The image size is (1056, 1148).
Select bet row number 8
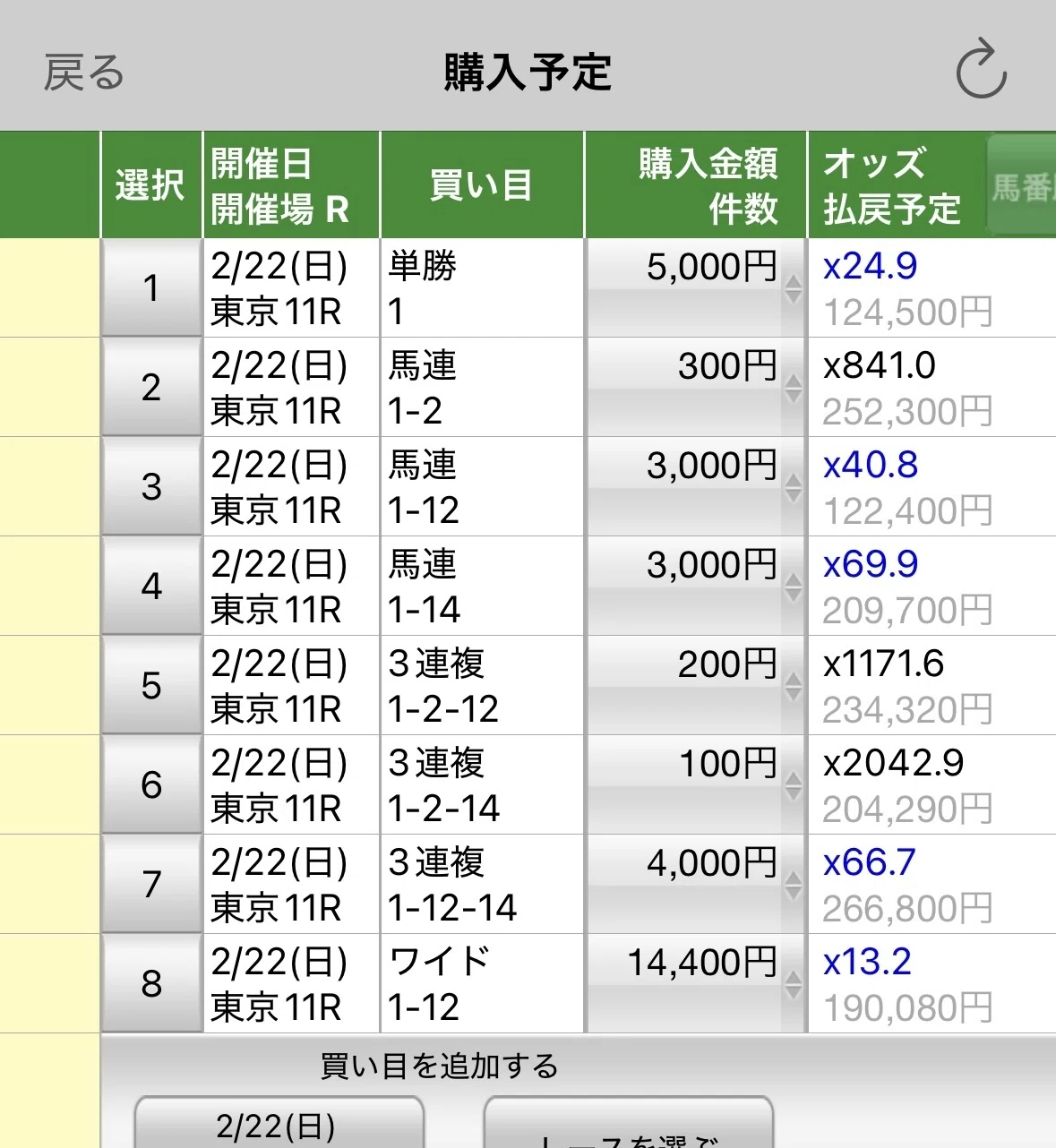point(151,983)
